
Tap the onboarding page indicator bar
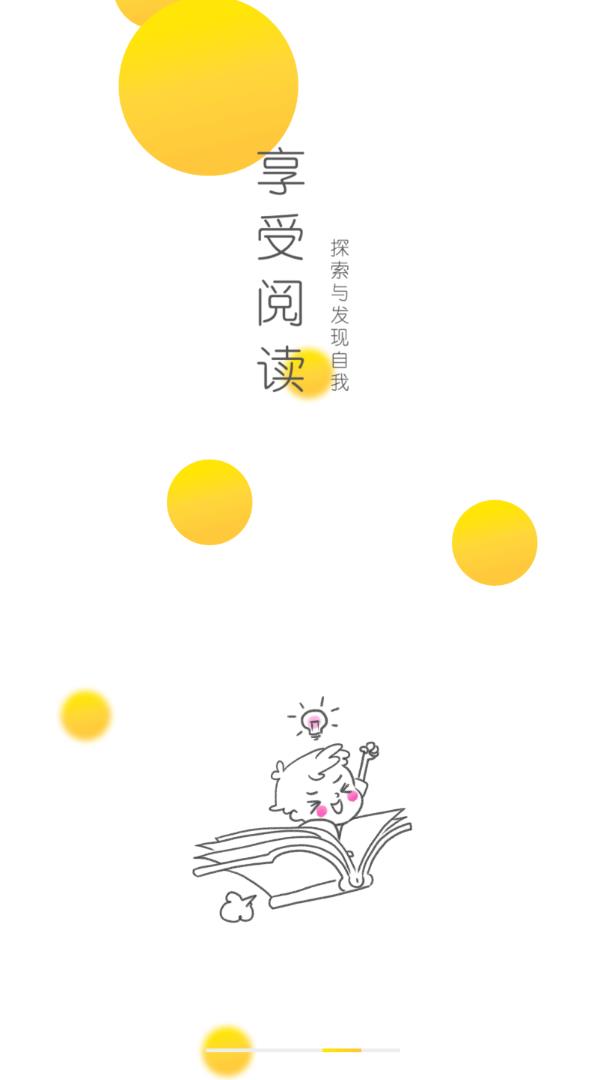(x=303, y=1050)
